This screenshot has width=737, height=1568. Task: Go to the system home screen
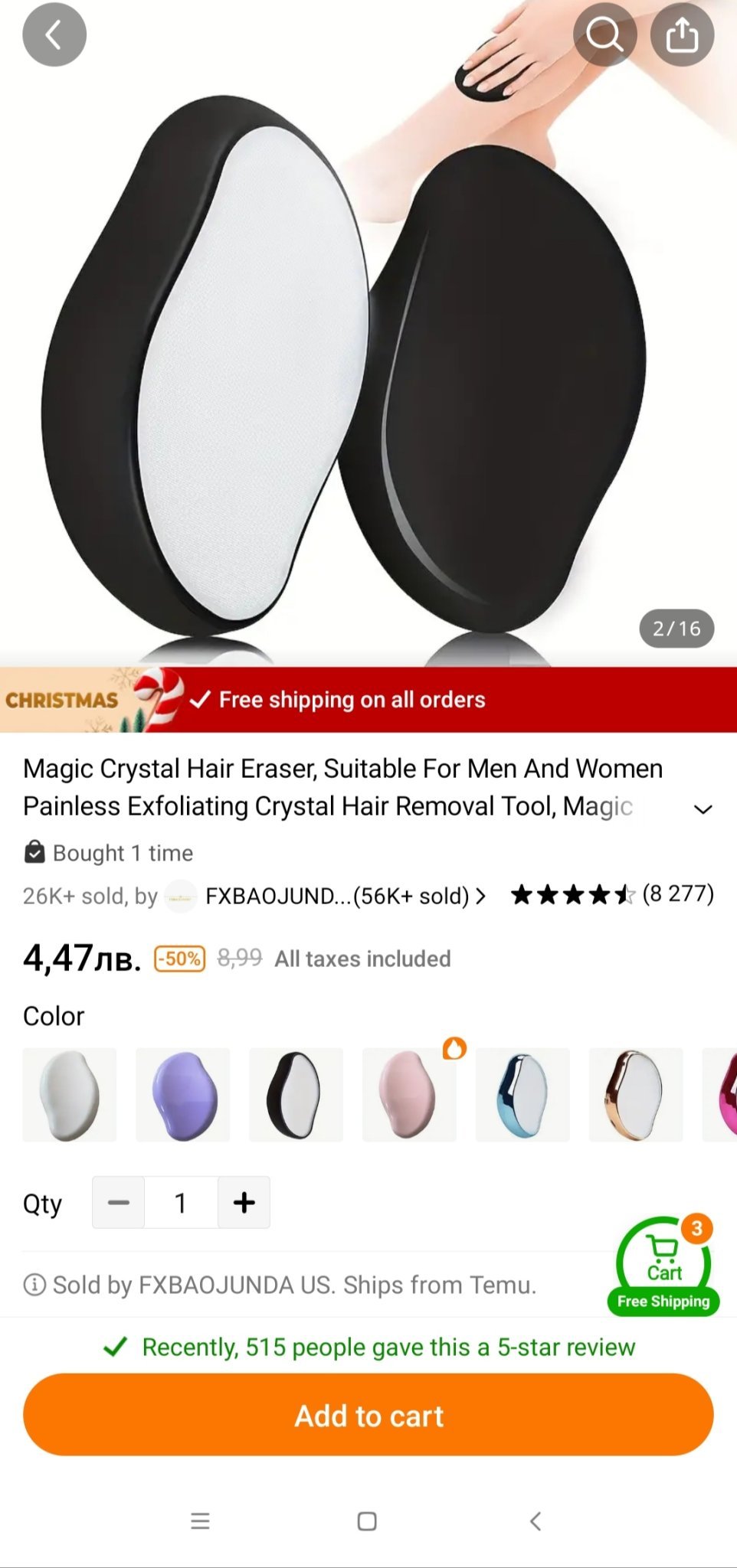tap(367, 1521)
